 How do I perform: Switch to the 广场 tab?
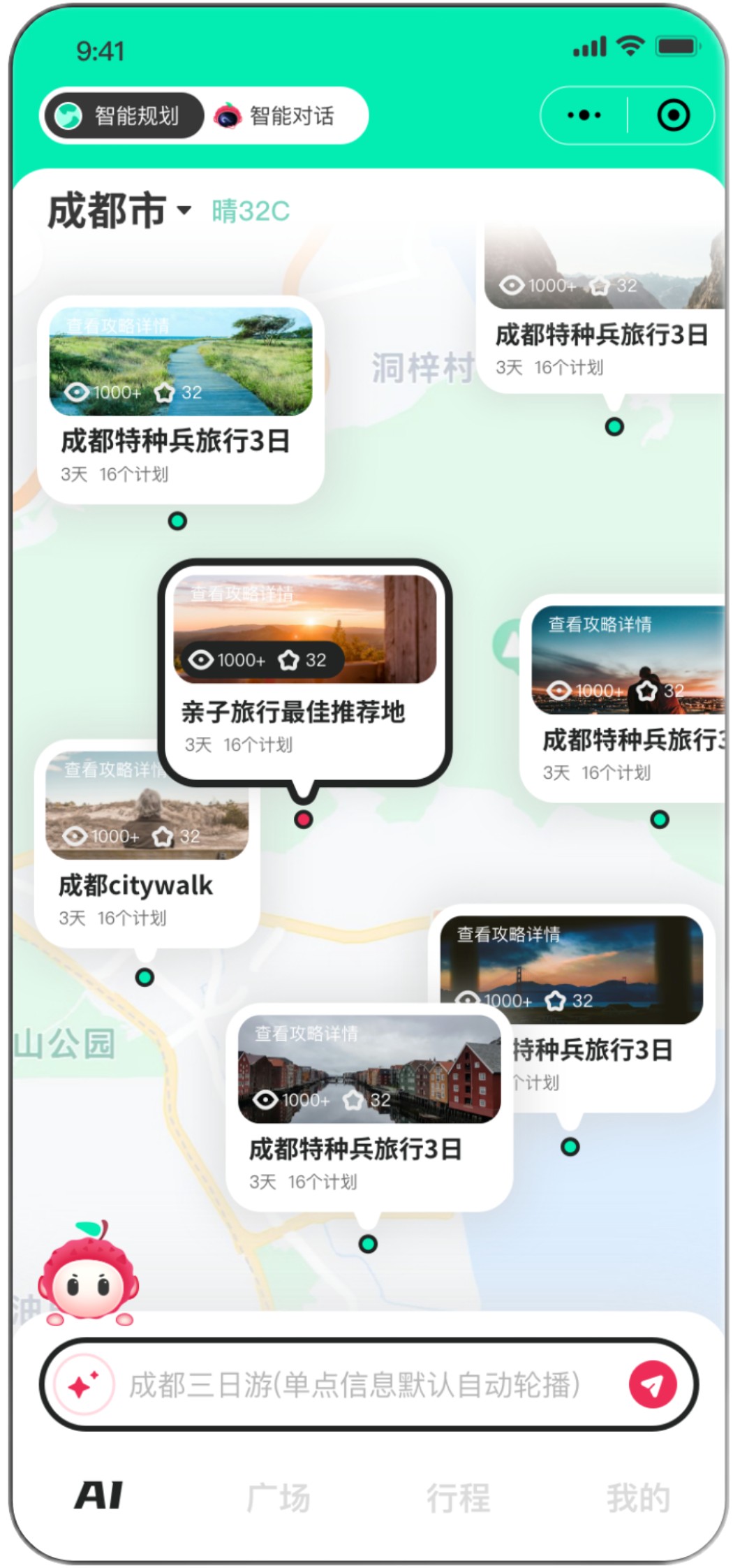click(278, 1497)
